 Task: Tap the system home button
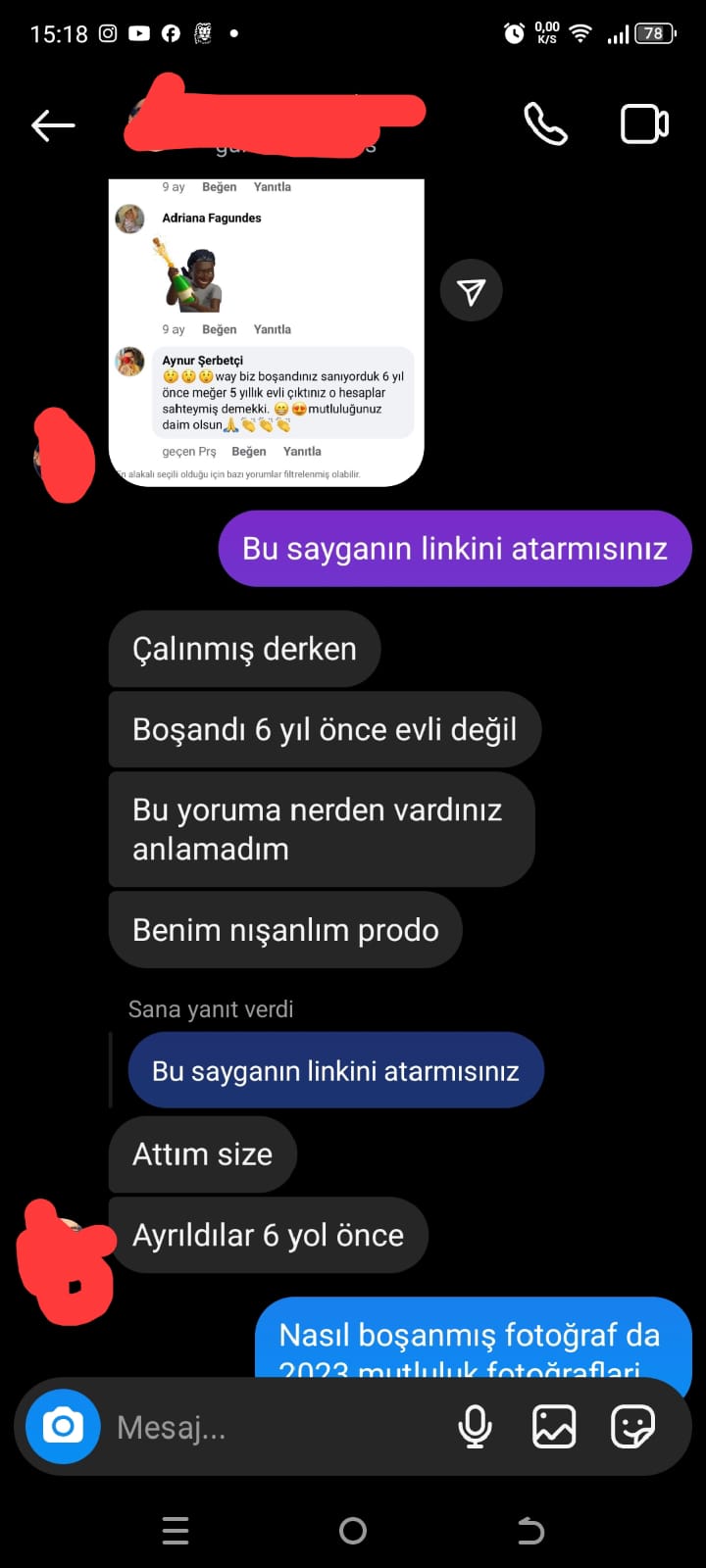[353, 1531]
